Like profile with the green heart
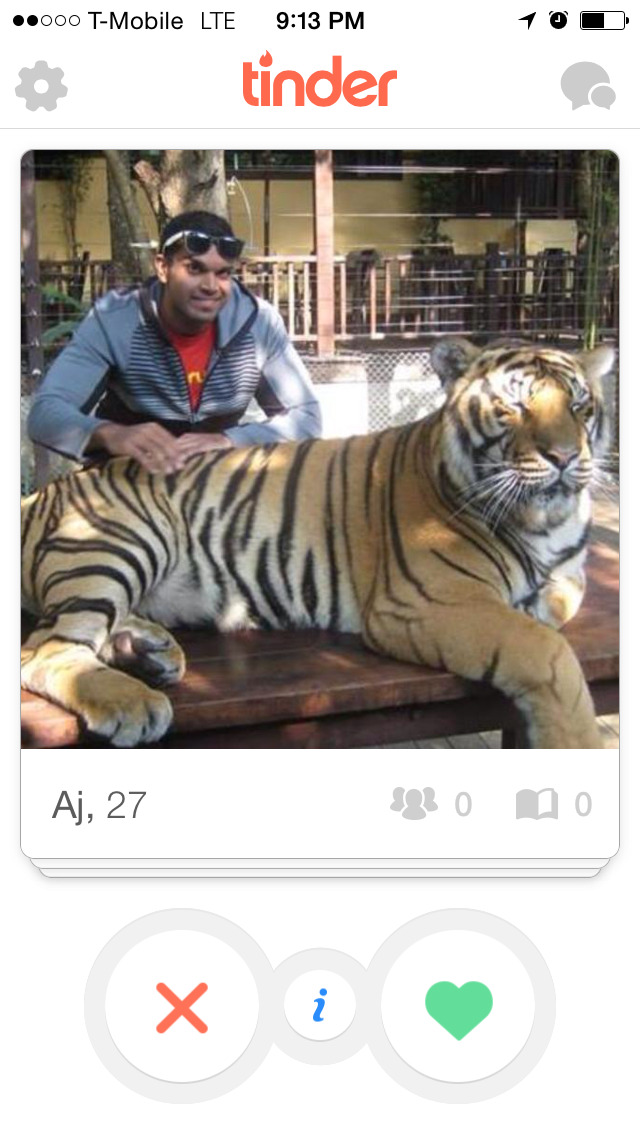640x1136 pixels. (x=458, y=1007)
